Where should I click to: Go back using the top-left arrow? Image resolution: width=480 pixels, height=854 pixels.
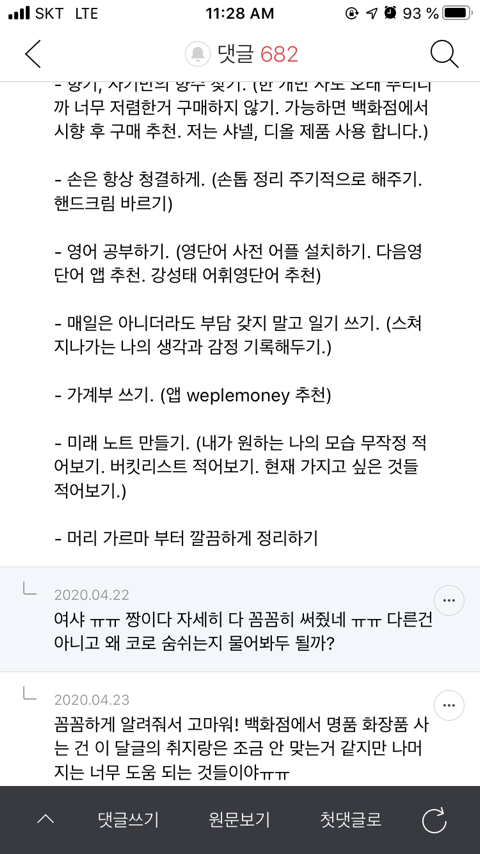point(33,54)
